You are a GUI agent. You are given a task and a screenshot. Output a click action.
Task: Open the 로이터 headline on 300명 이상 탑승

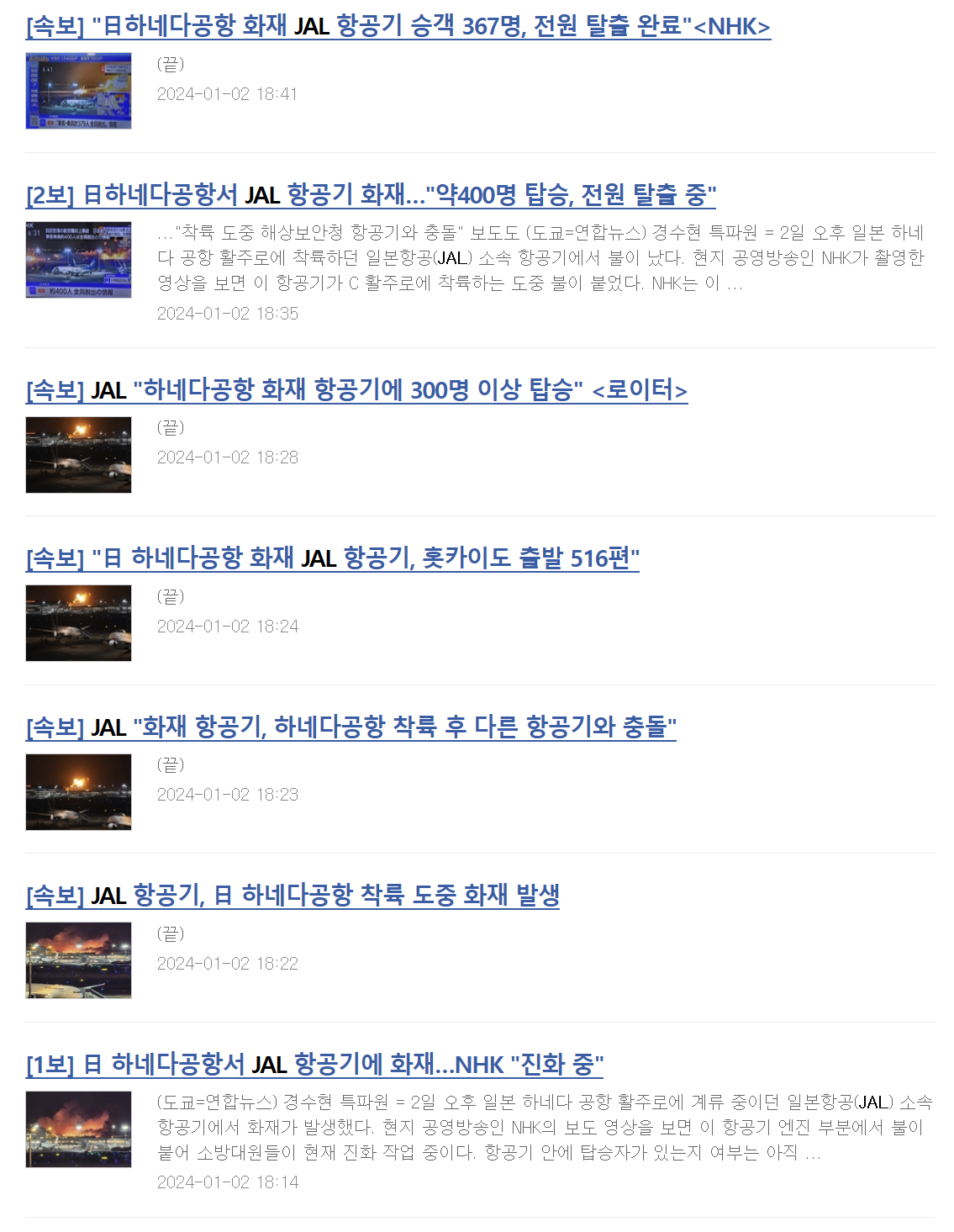click(356, 391)
